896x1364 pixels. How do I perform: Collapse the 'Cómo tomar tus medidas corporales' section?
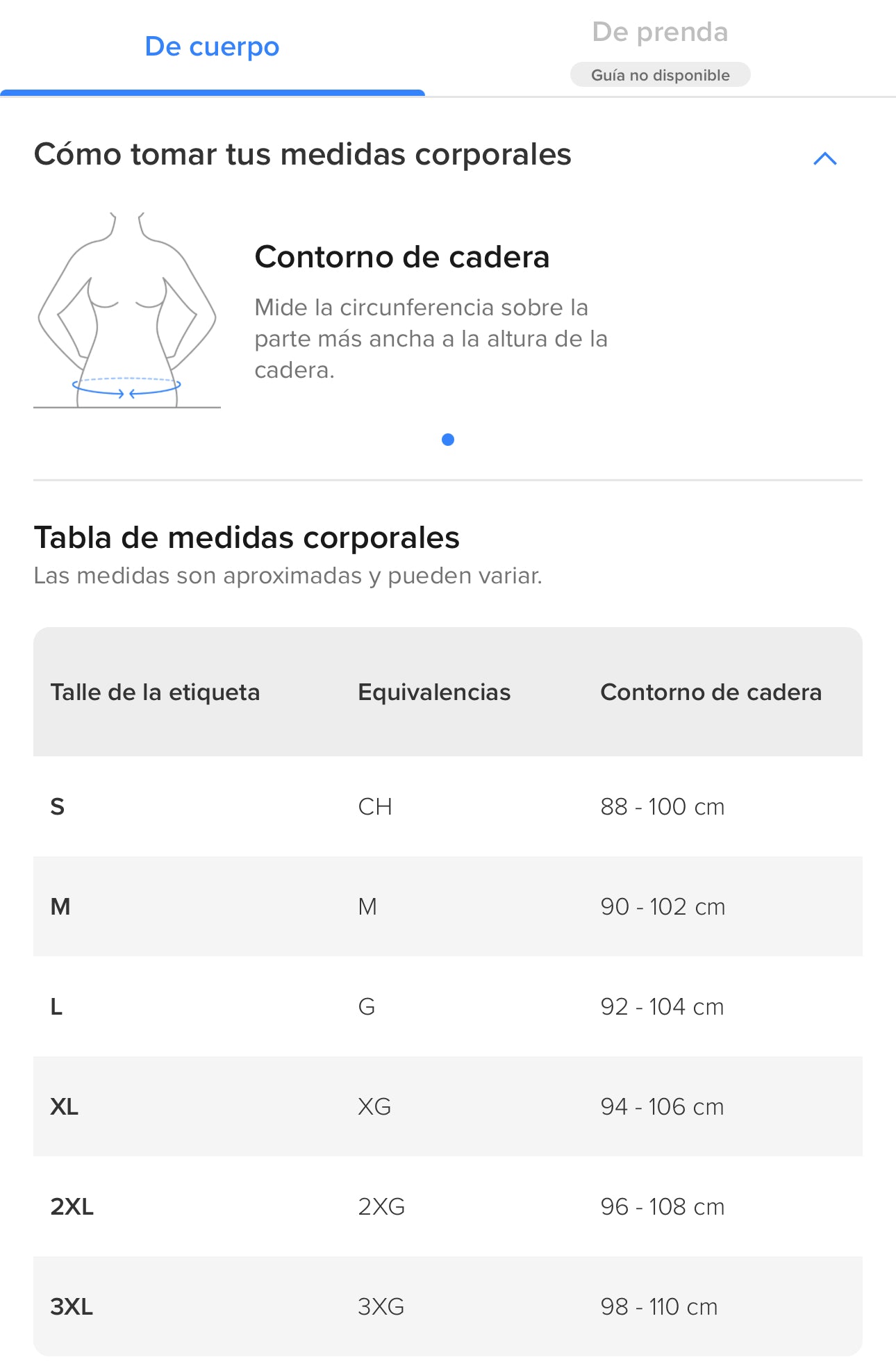pyautogui.click(x=824, y=158)
